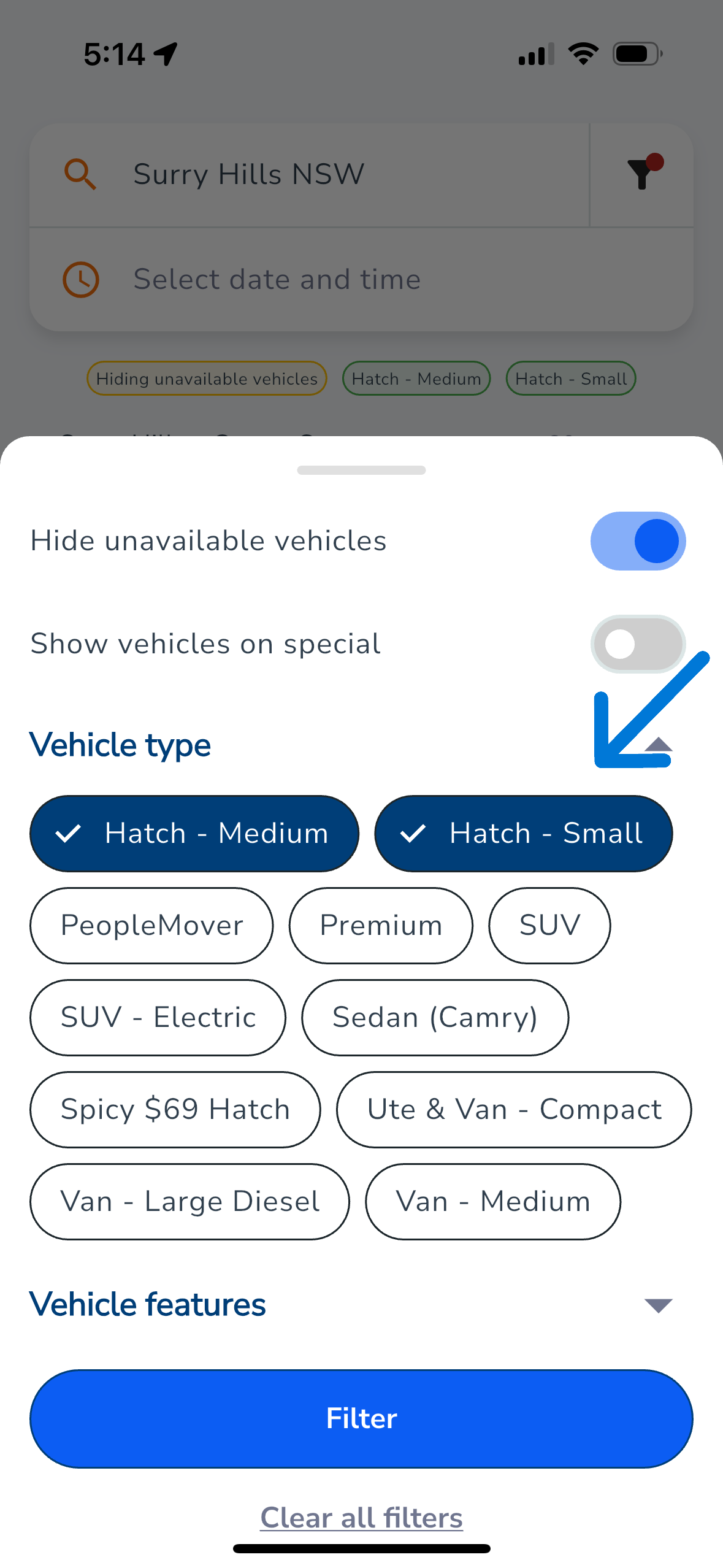Select Ute & Van - Compact
The width and height of the screenshot is (723, 1568).
coord(514,1109)
